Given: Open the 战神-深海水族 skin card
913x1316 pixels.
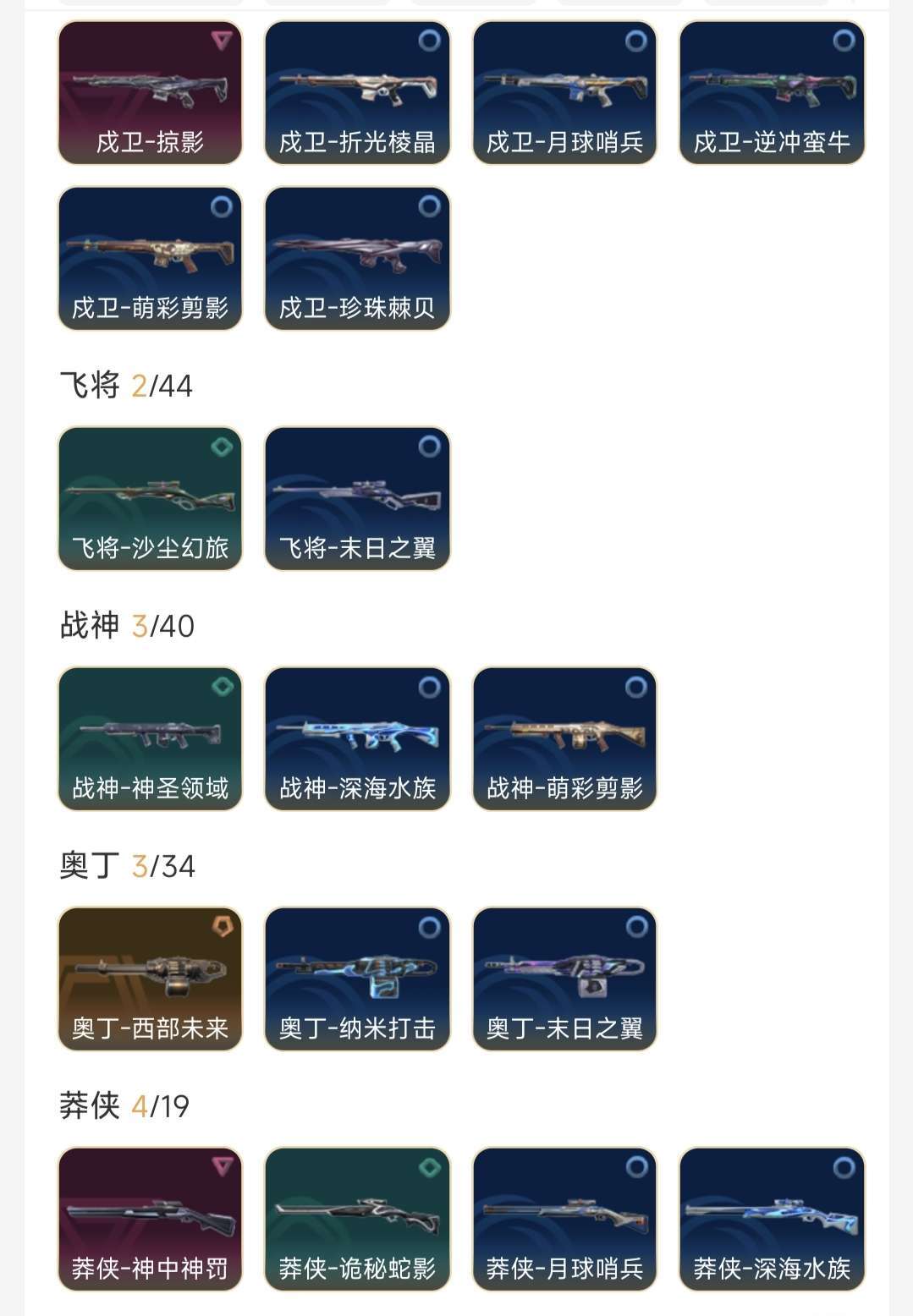Looking at the screenshot, I should (x=357, y=739).
